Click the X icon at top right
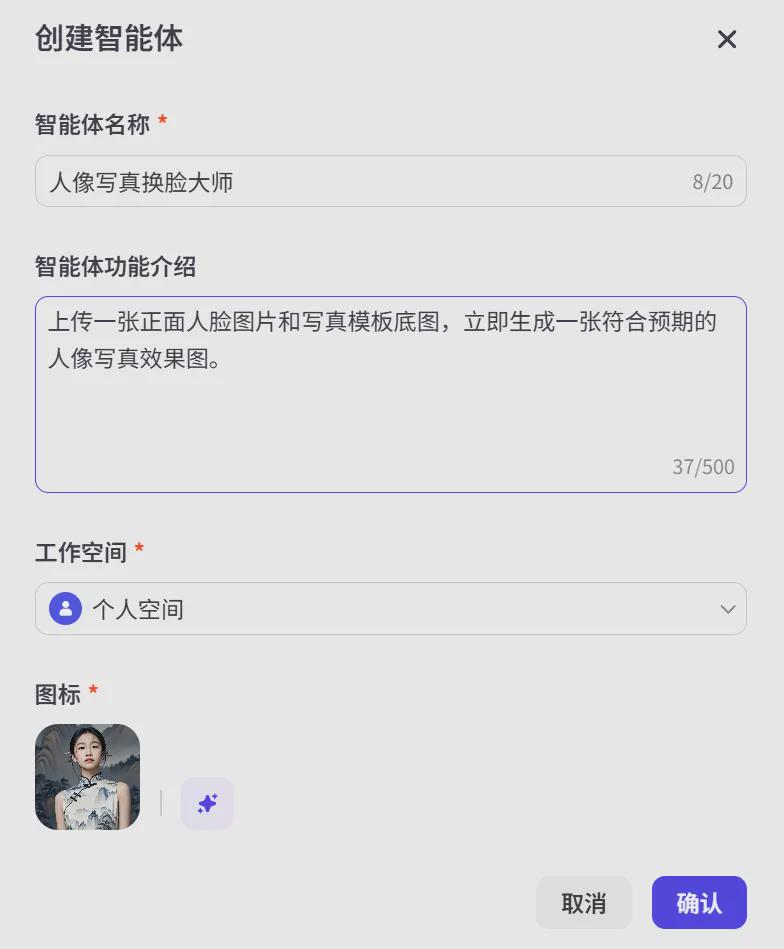784x949 pixels. click(x=727, y=40)
